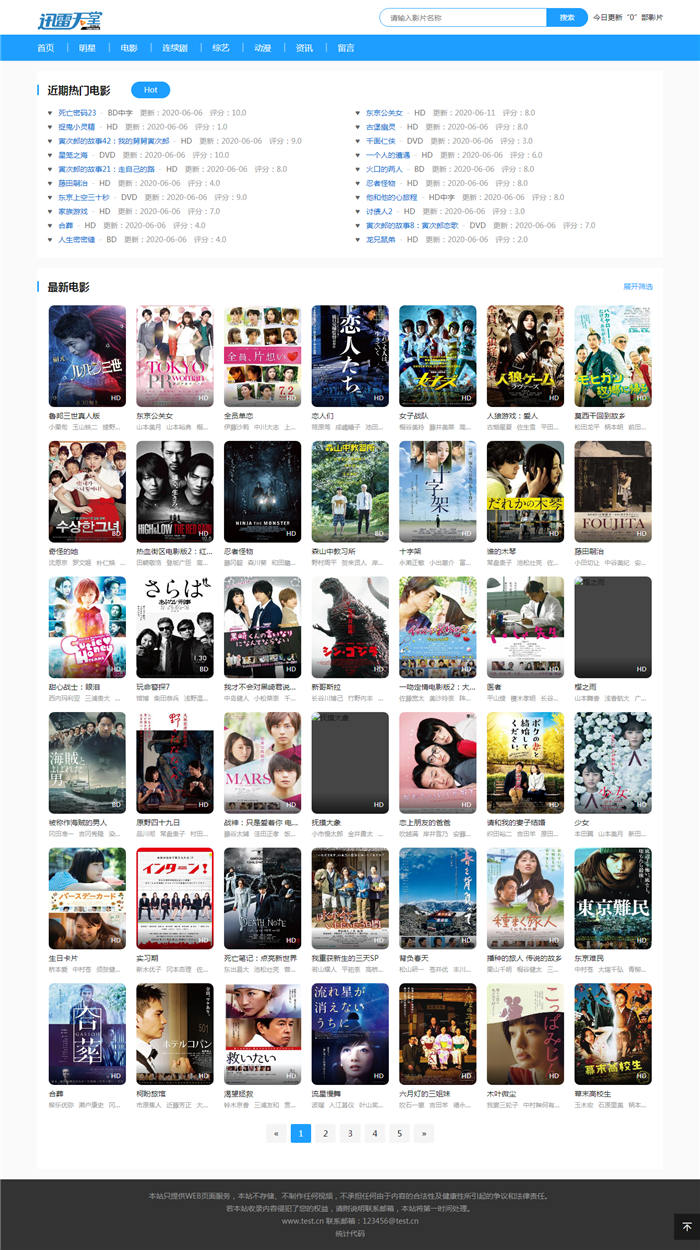Go to the 留言 page

346,47
